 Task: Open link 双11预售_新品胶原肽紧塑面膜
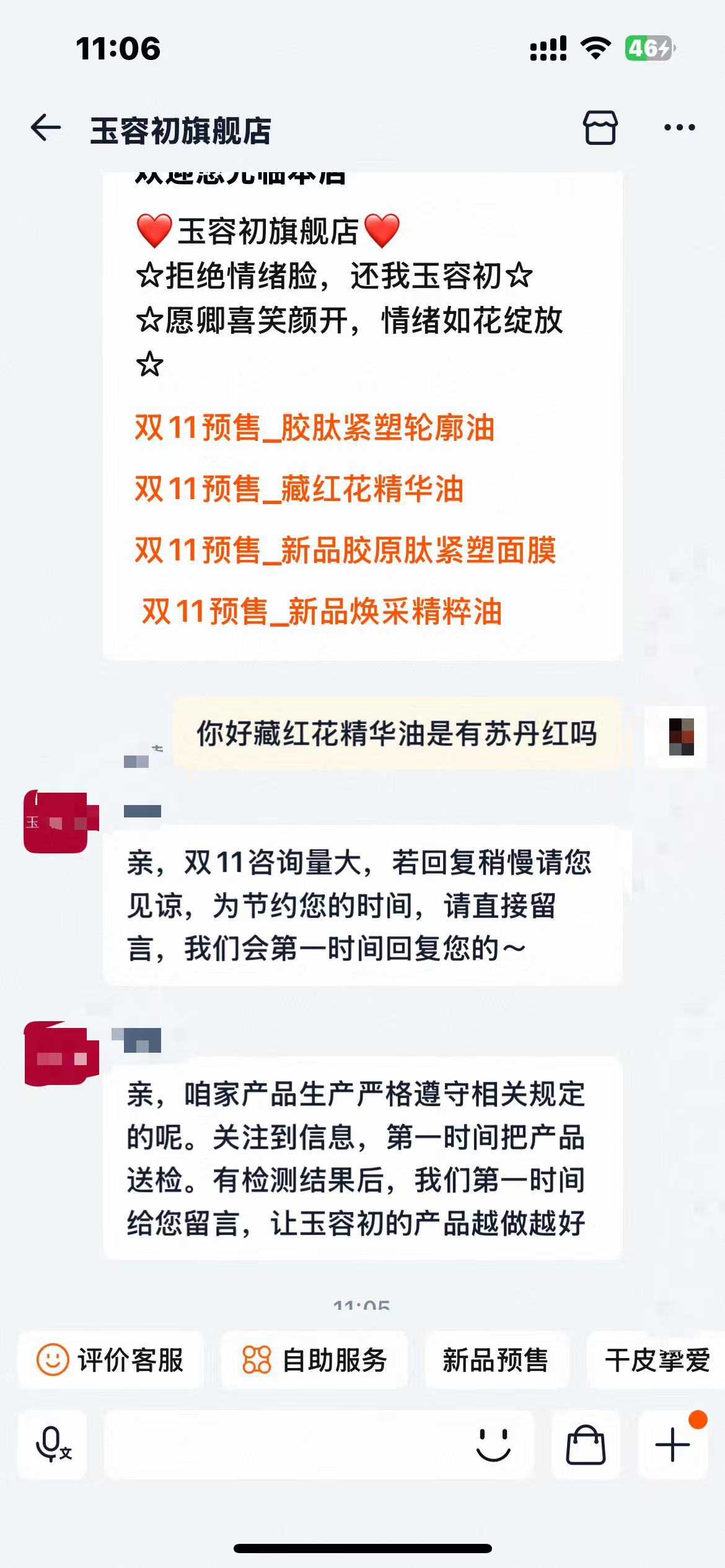click(x=345, y=550)
